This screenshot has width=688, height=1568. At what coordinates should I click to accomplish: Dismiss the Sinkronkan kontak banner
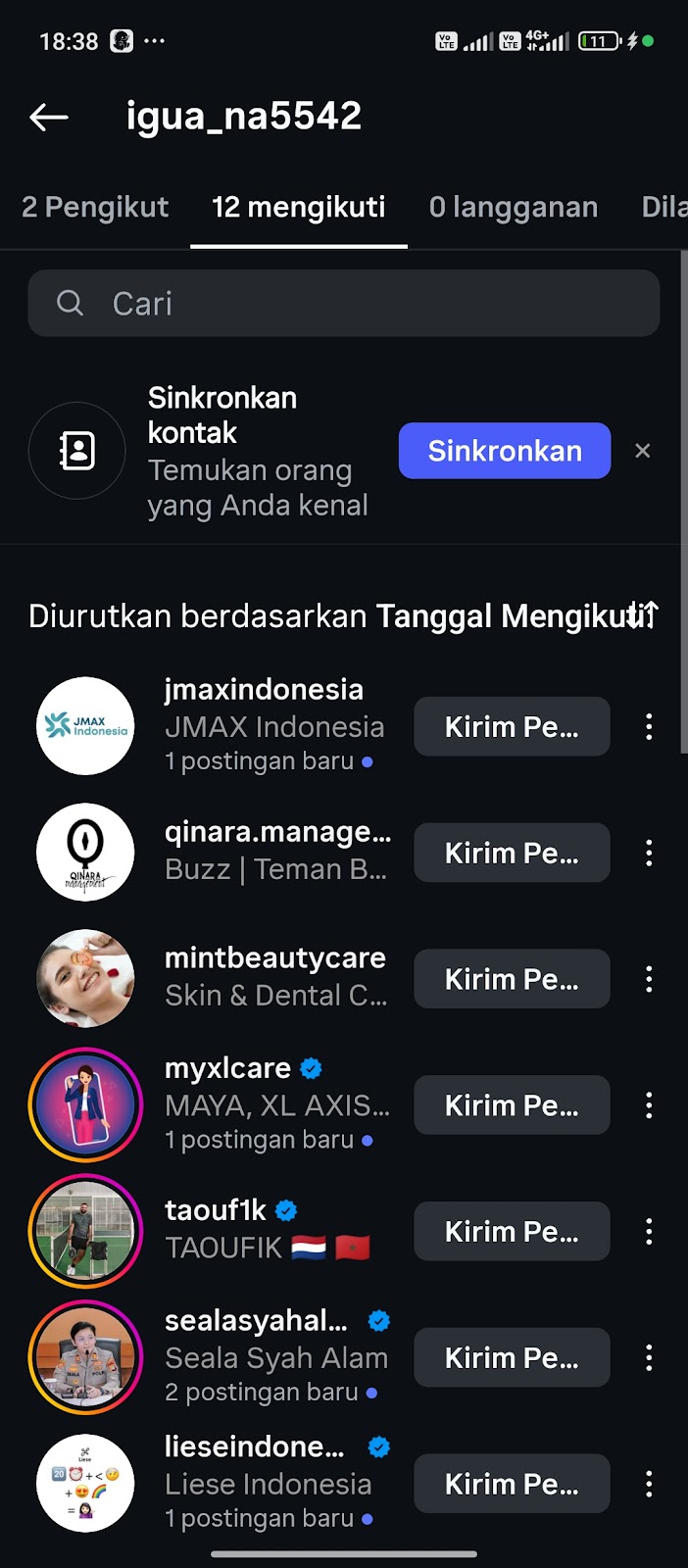(x=643, y=451)
